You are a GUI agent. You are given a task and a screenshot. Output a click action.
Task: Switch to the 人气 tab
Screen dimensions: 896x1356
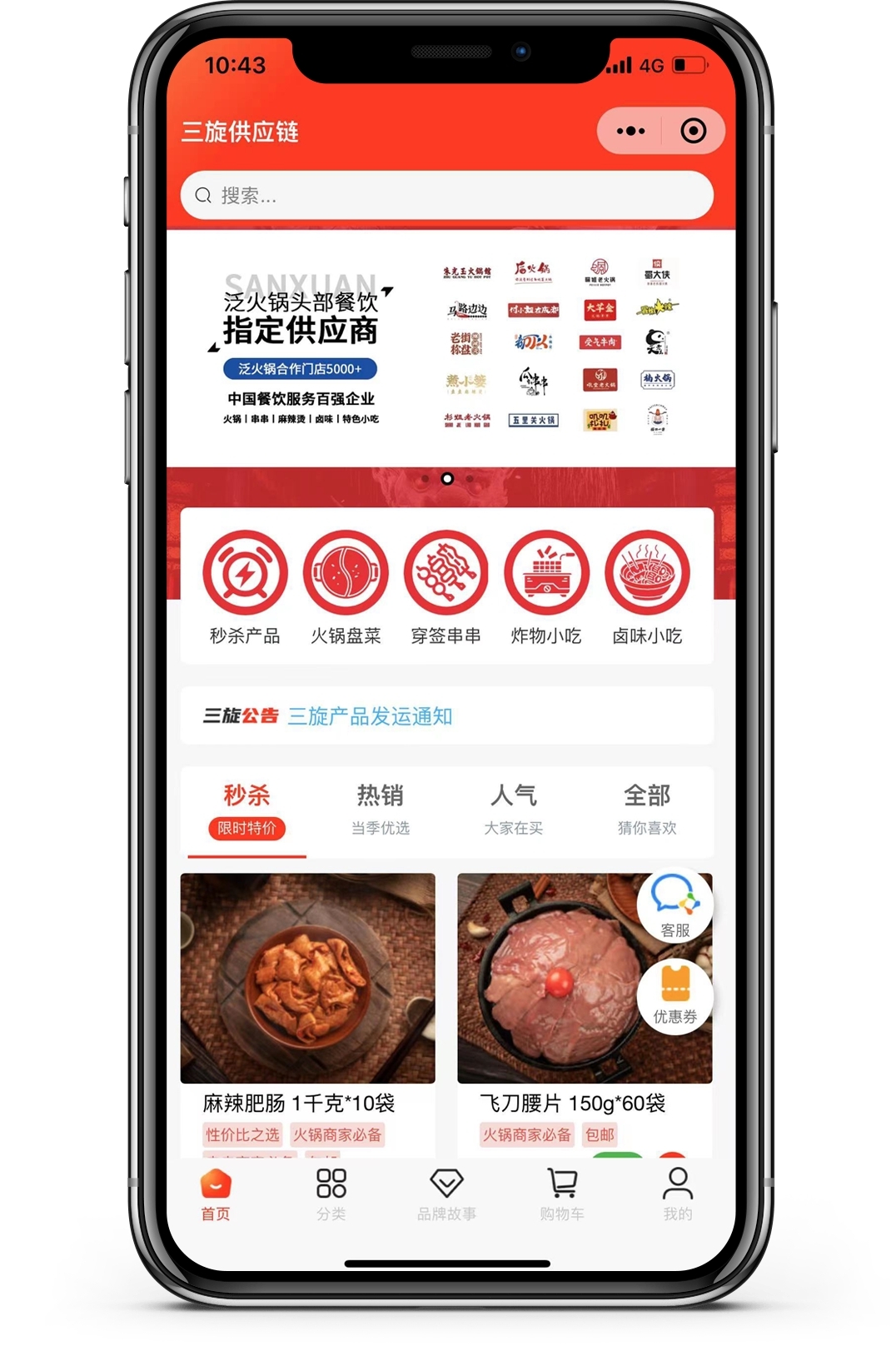(514, 809)
